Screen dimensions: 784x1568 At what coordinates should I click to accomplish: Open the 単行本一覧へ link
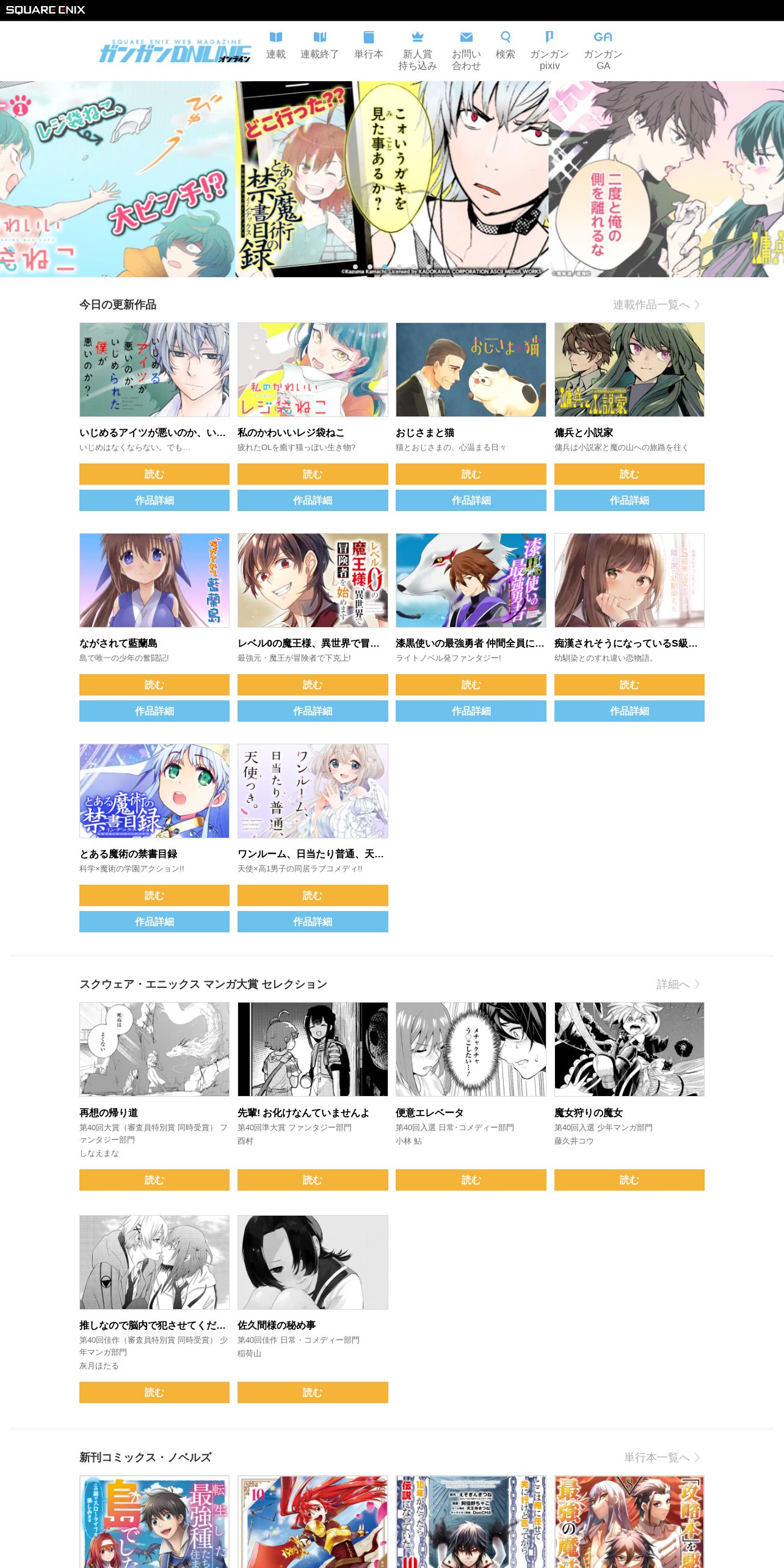[x=662, y=1457]
